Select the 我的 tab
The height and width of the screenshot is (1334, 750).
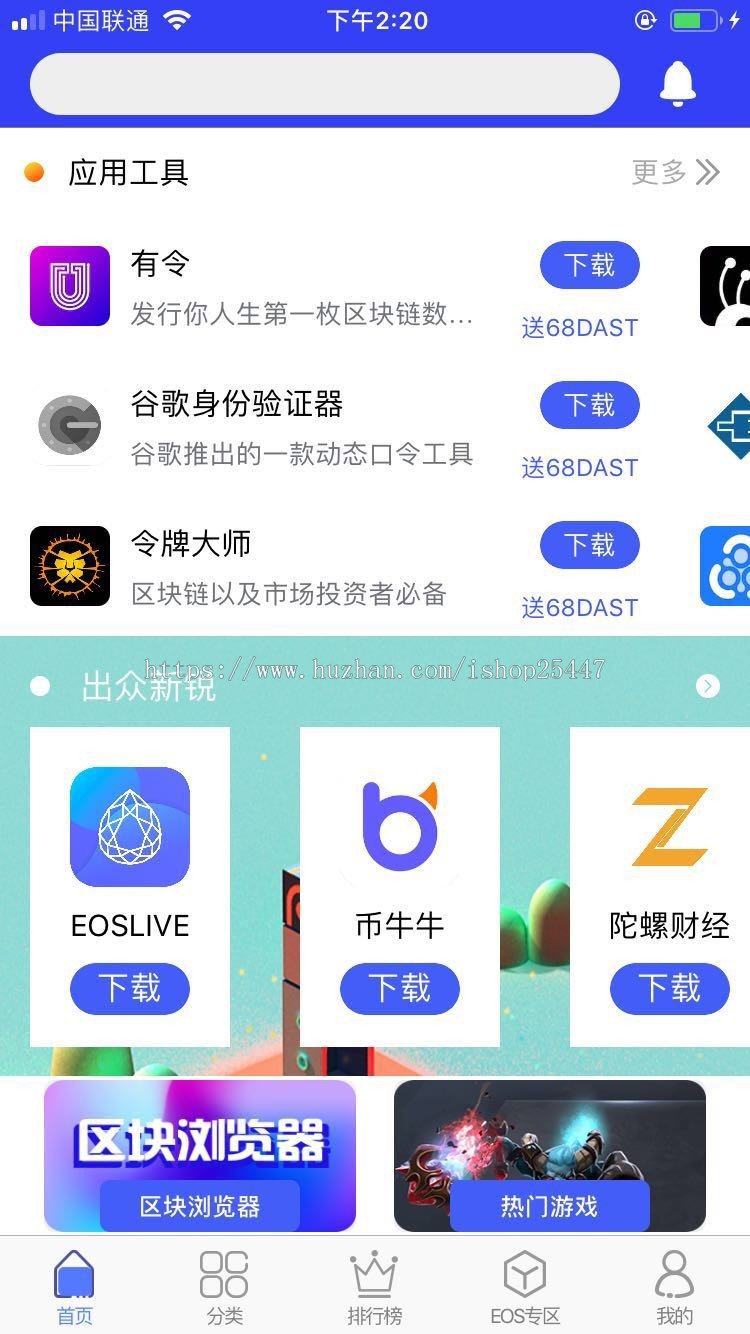click(674, 1288)
